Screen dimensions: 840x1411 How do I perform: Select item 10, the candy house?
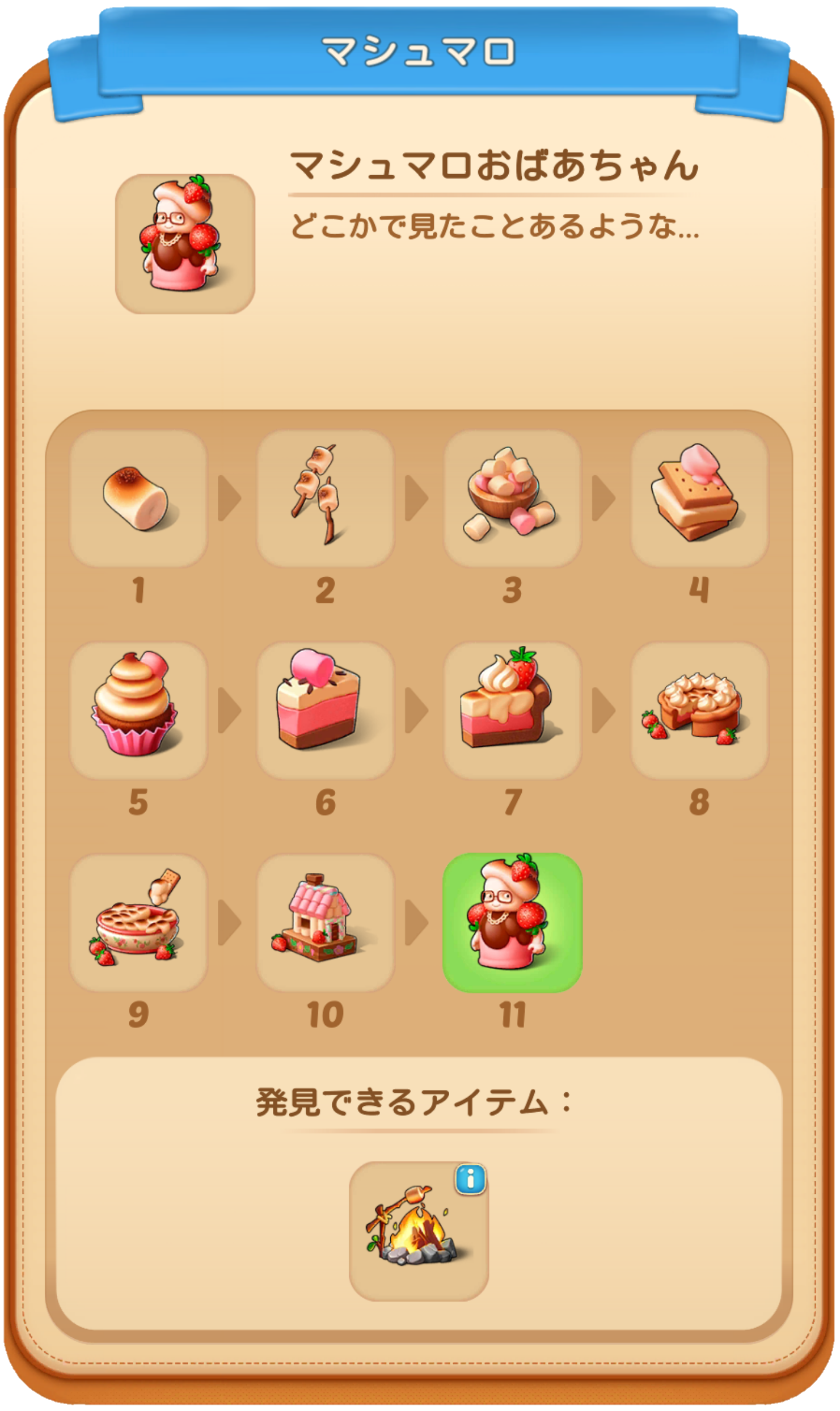pos(325,922)
